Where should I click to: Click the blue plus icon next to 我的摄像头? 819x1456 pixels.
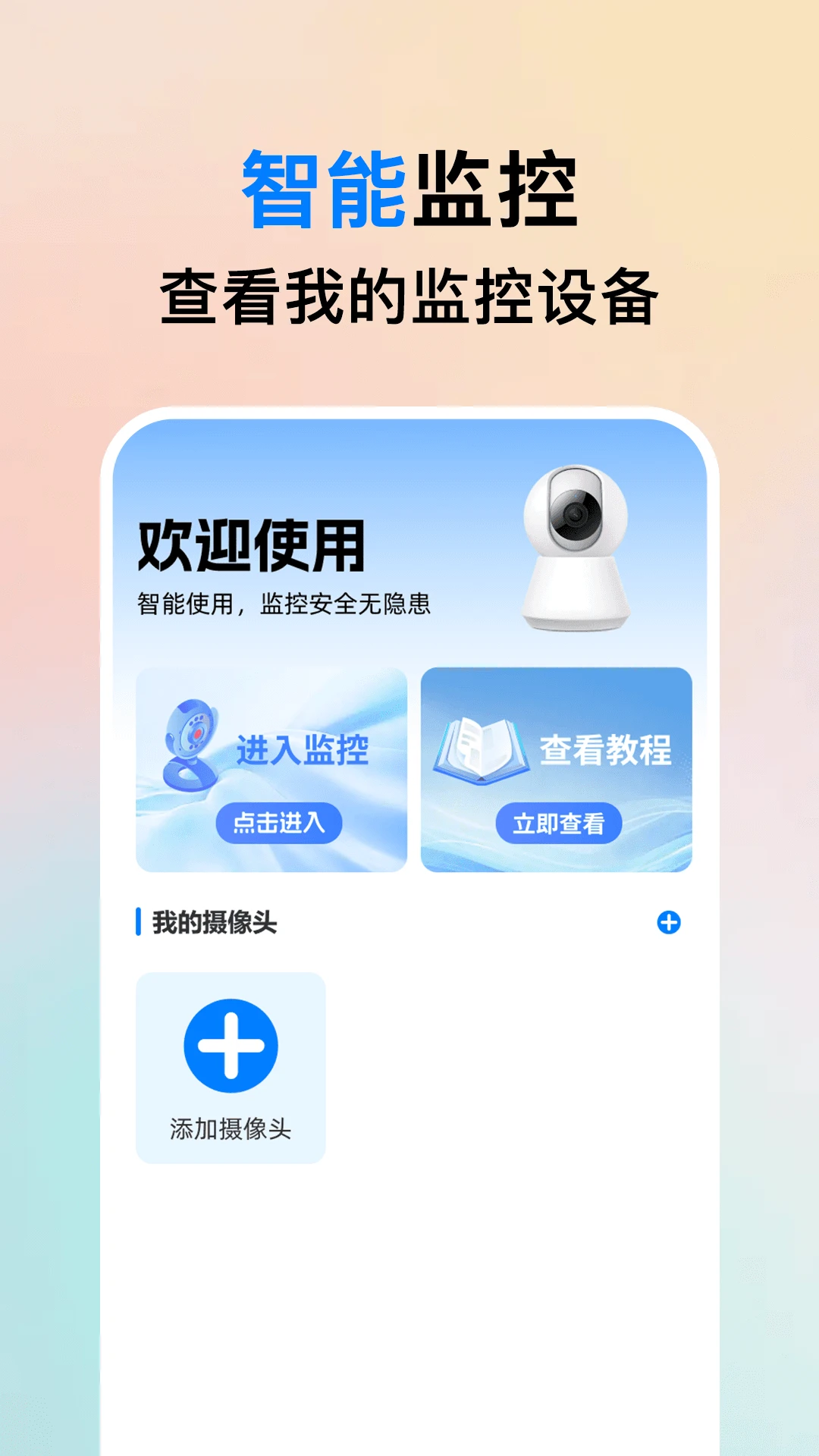[x=668, y=922]
